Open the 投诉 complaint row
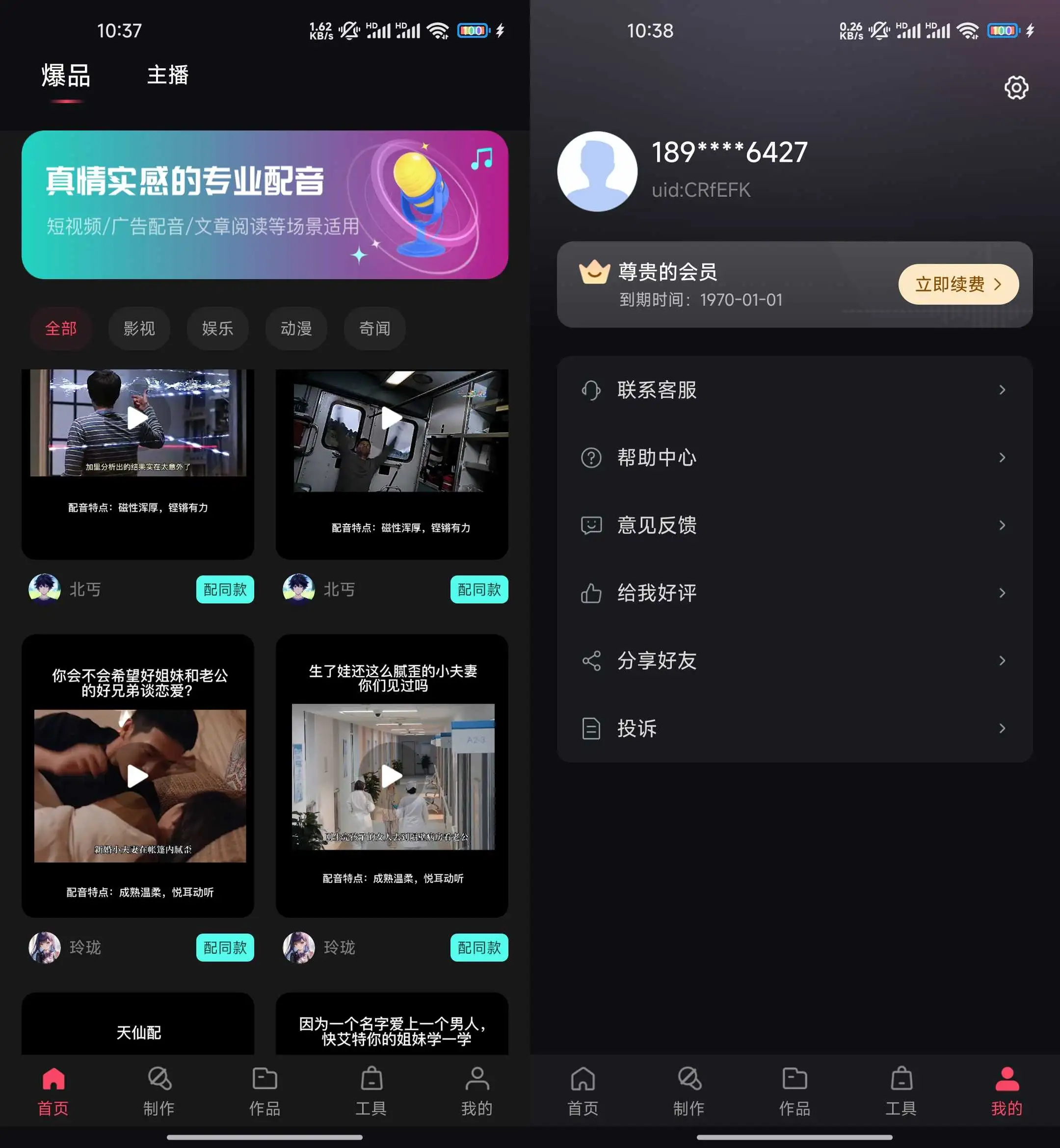Image resolution: width=1060 pixels, height=1148 pixels. 795,728
